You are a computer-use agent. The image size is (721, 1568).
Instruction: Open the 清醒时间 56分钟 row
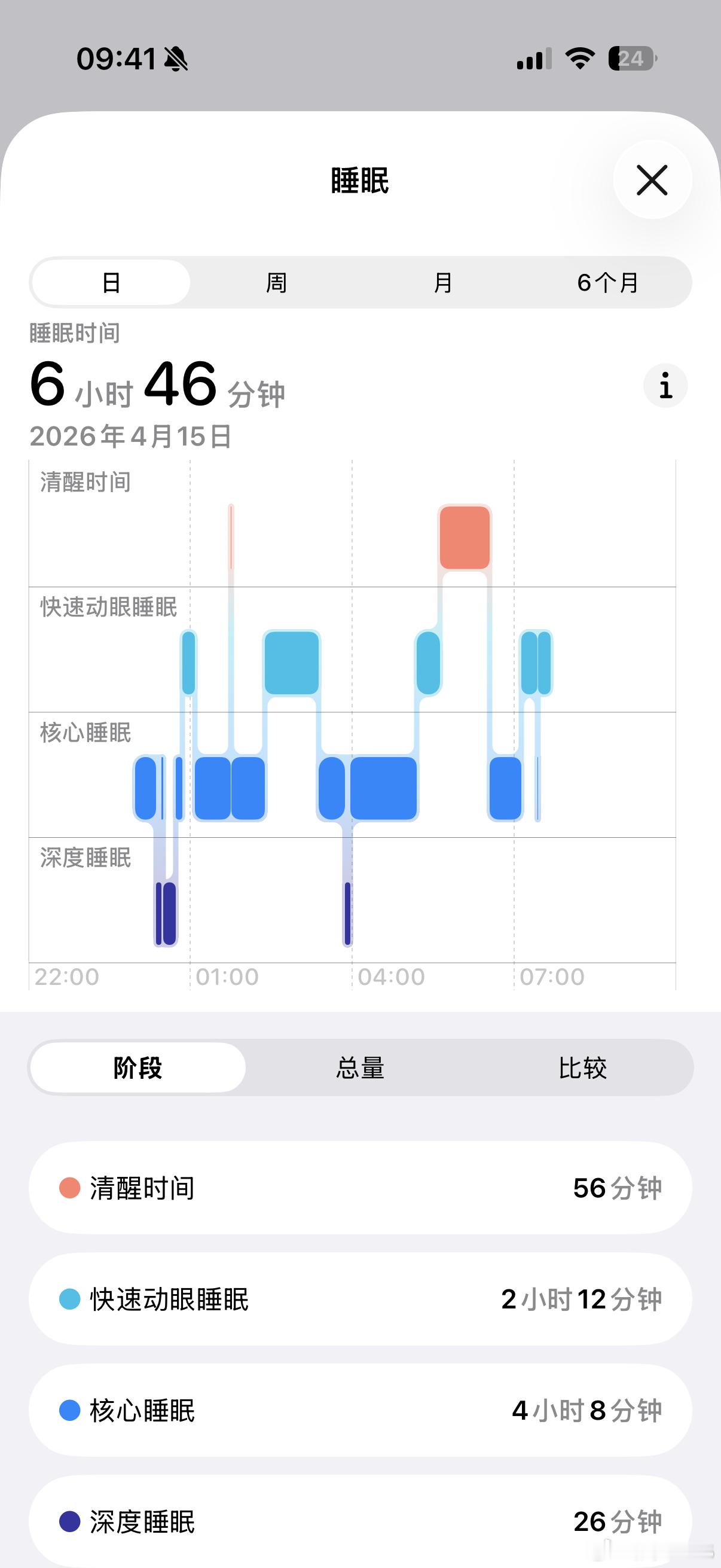pyautogui.click(x=360, y=1187)
